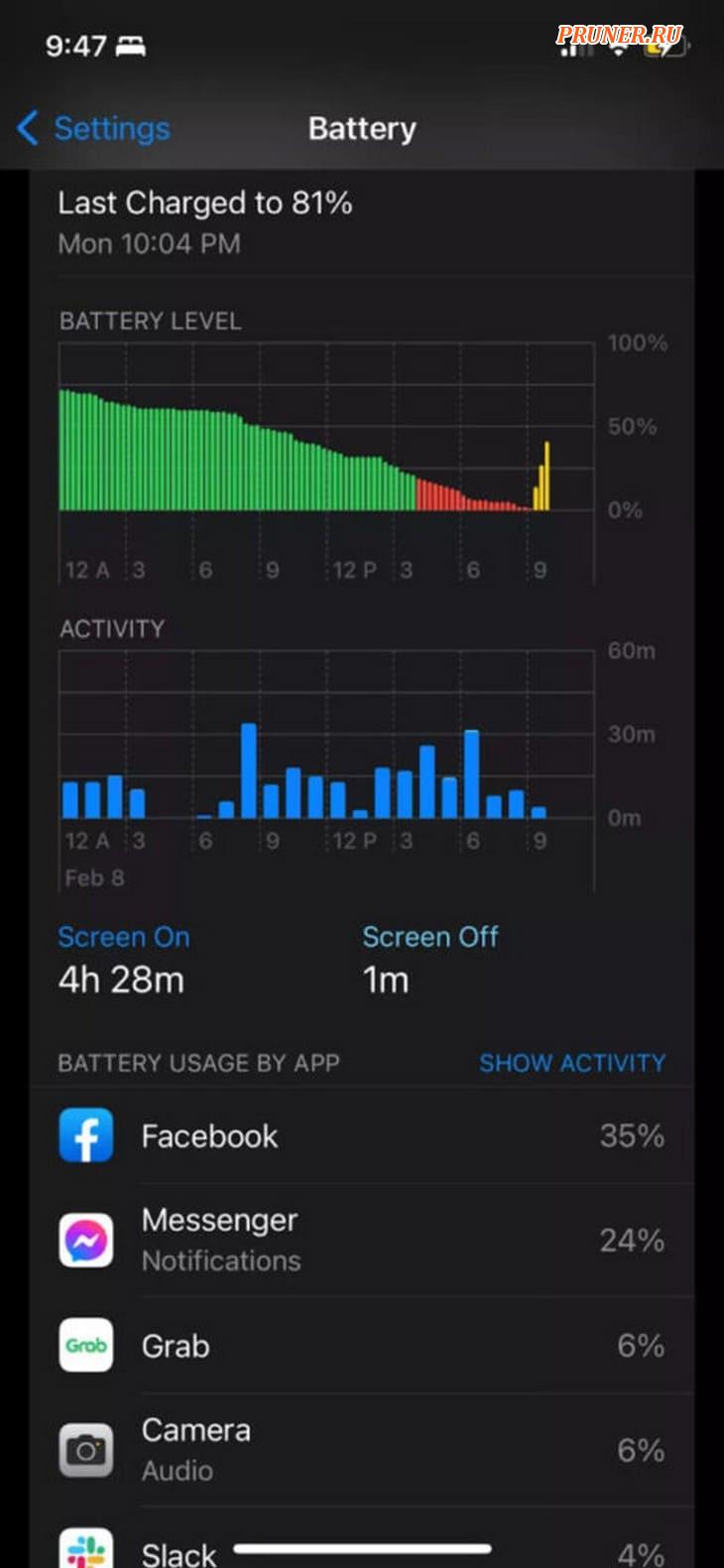Tap the Grab app row

pos(362,1346)
